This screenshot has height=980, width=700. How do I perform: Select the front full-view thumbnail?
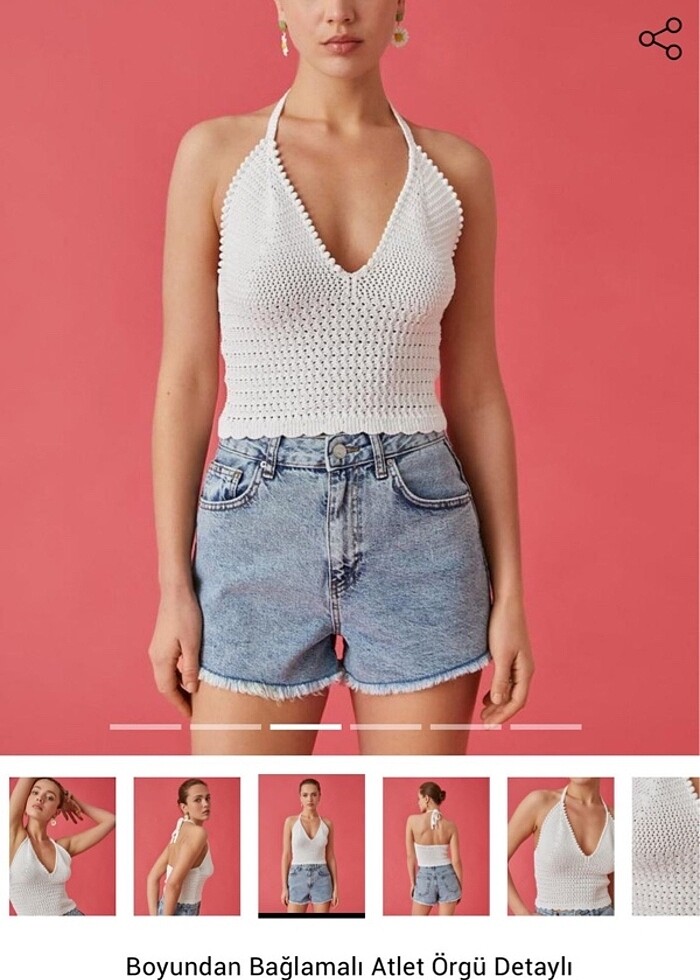coord(311,846)
